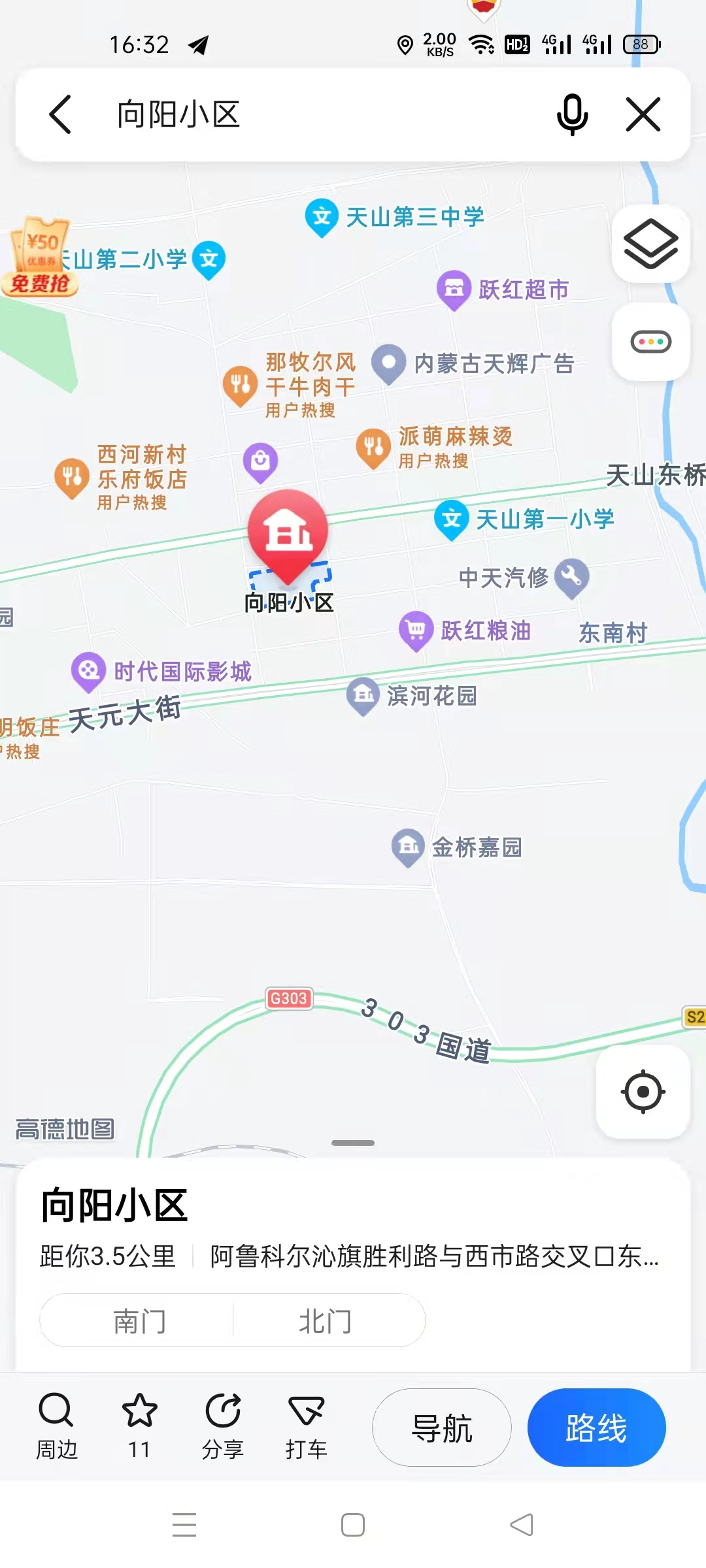Start voice search with the microphone

572,115
